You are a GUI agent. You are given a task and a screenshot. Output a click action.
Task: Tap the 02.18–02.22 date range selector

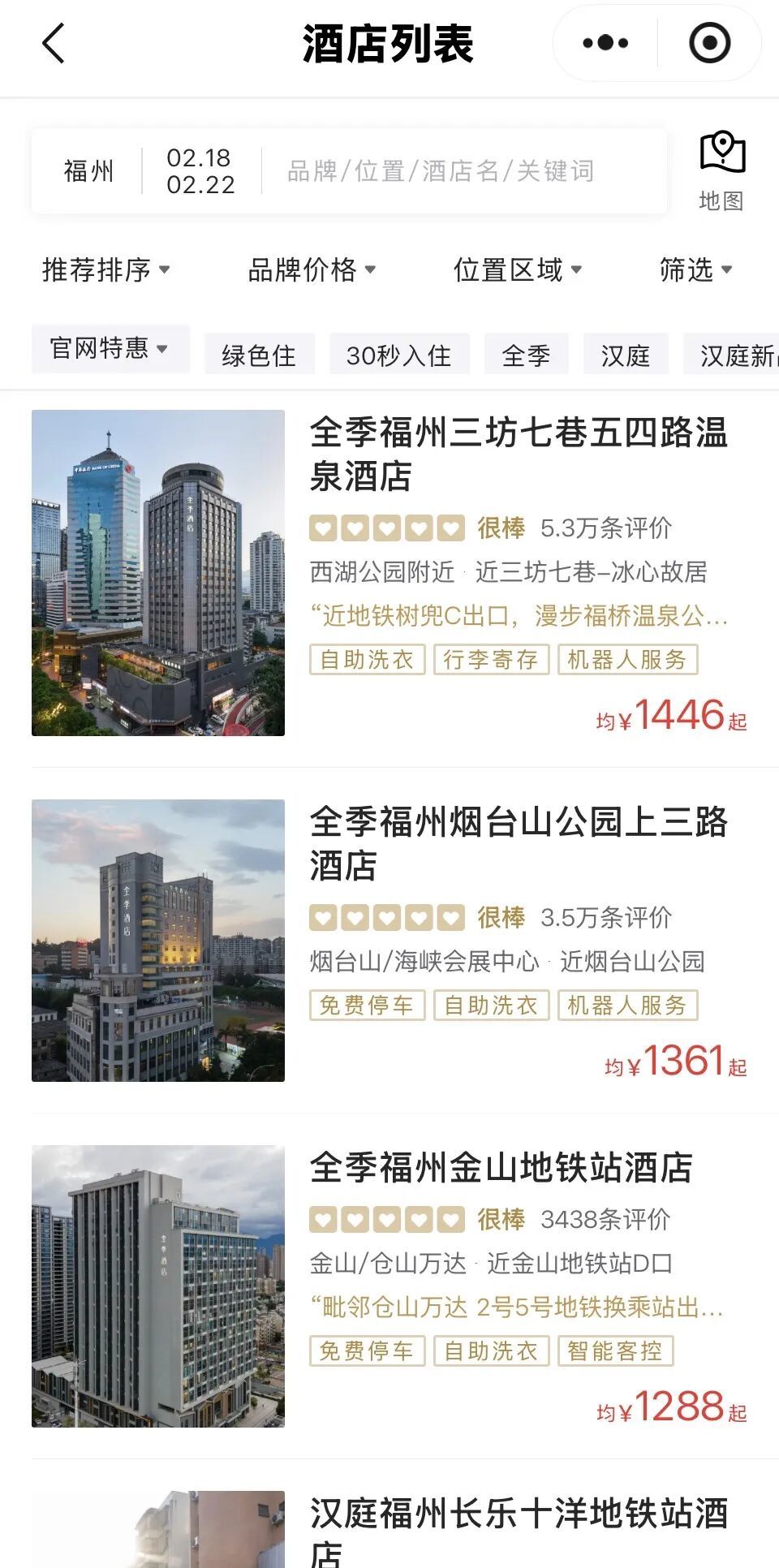[x=200, y=170]
